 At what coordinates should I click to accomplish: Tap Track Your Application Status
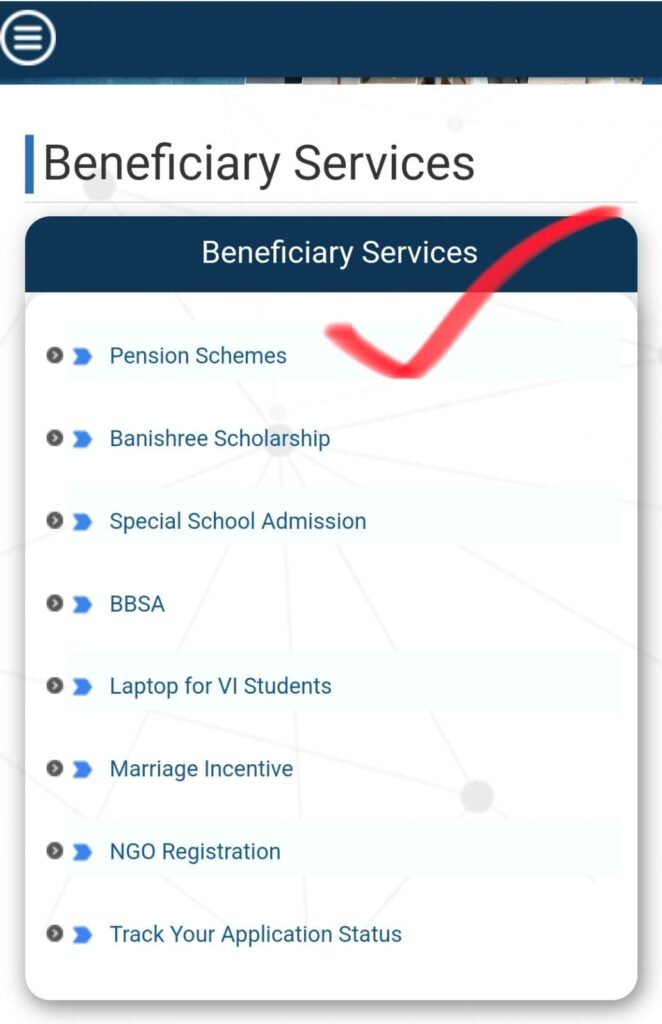255,934
